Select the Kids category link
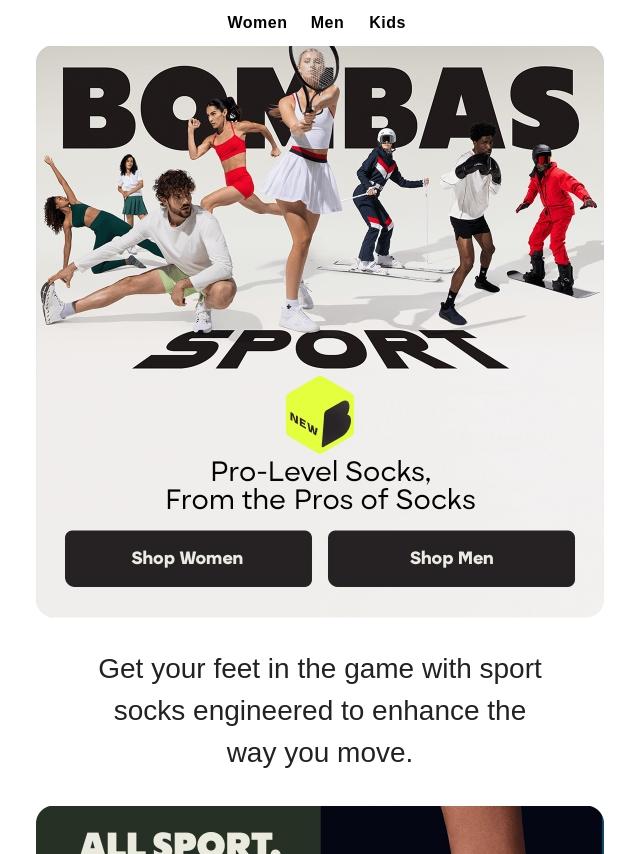The height and width of the screenshot is (854, 640). pyautogui.click(x=387, y=22)
